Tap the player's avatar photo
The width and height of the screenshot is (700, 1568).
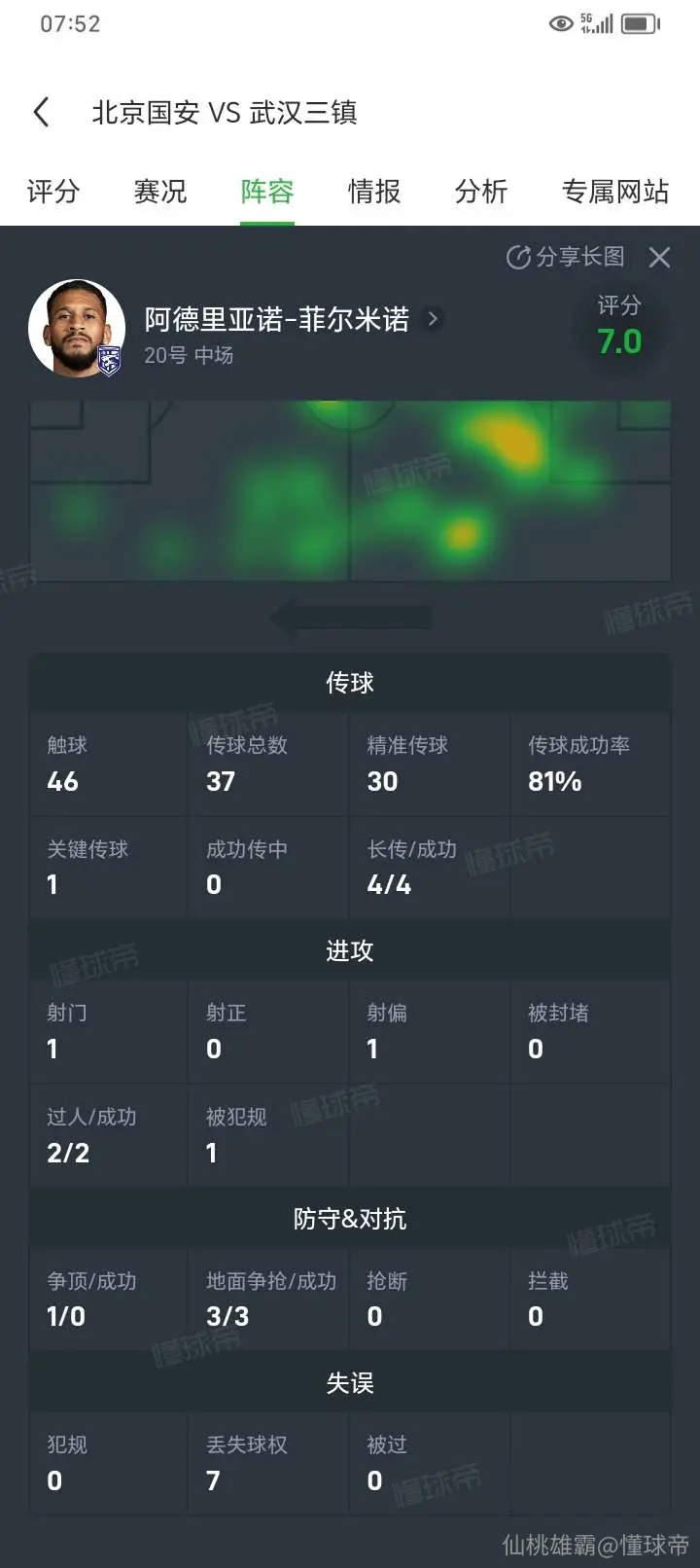76,329
